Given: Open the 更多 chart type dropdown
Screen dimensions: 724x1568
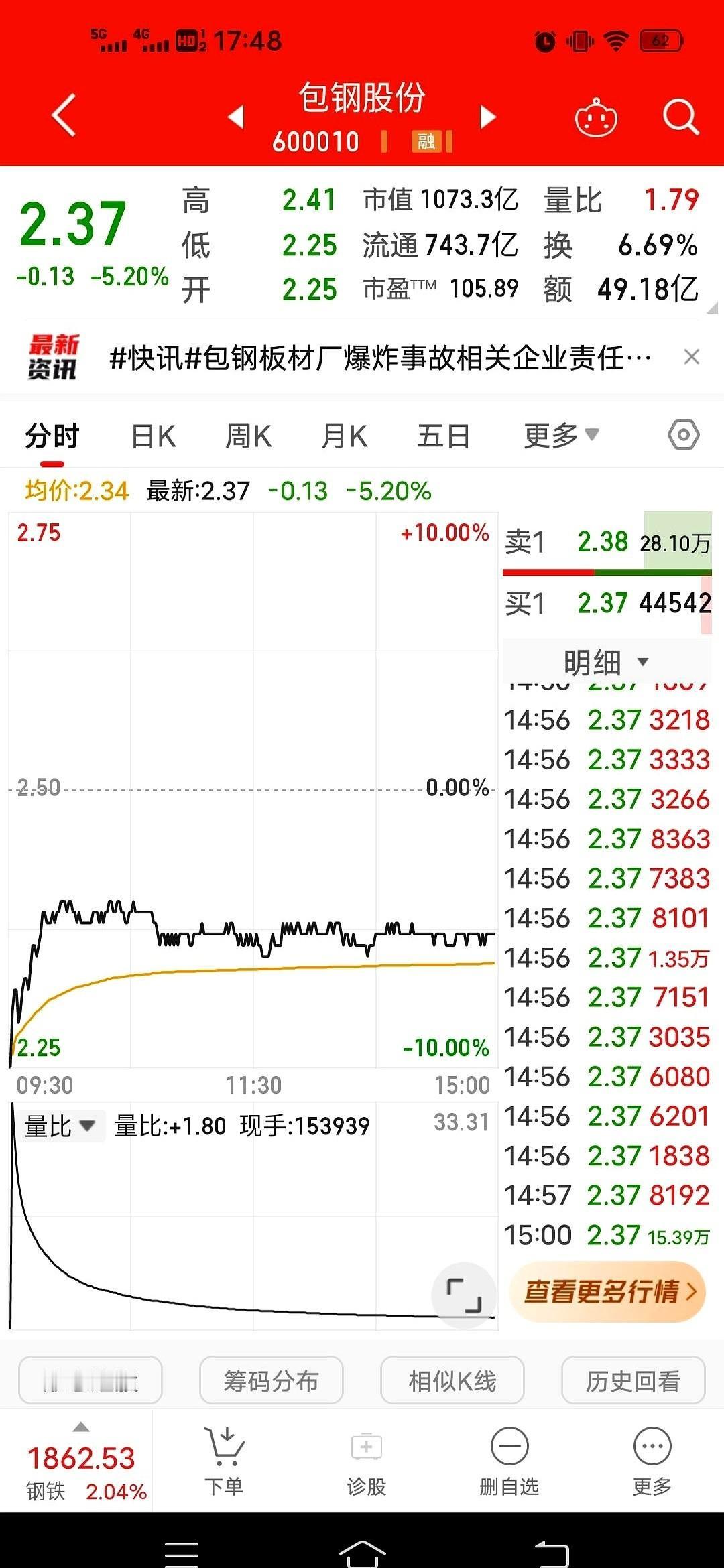Looking at the screenshot, I should coord(560,434).
